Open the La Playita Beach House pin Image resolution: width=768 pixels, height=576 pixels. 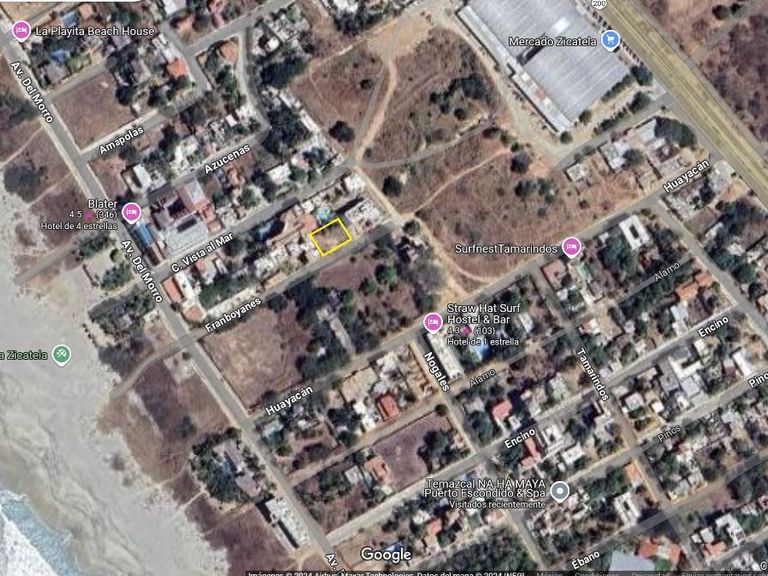pos(21,31)
